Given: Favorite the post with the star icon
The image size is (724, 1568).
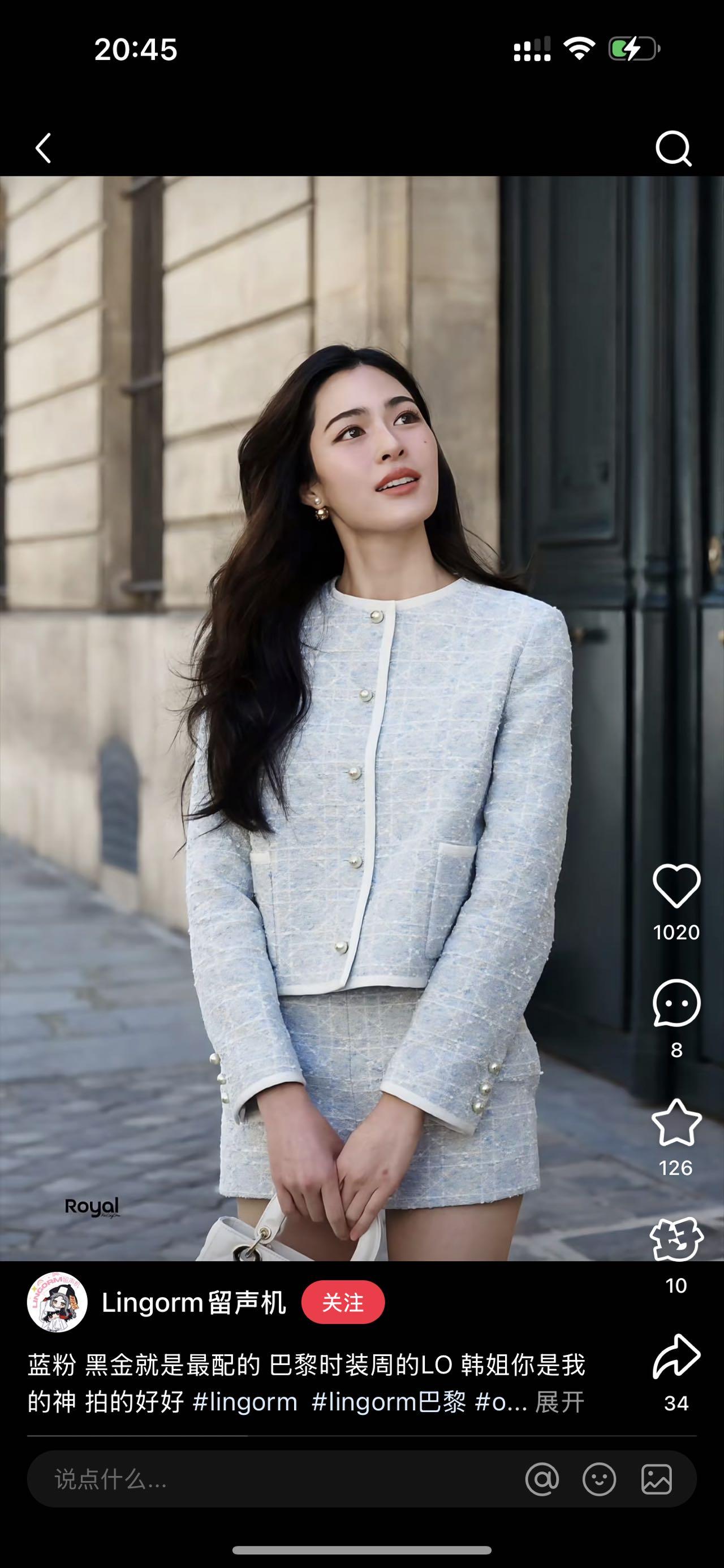Looking at the screenshot, I should pyautogui.click(x=676, y=1123).
